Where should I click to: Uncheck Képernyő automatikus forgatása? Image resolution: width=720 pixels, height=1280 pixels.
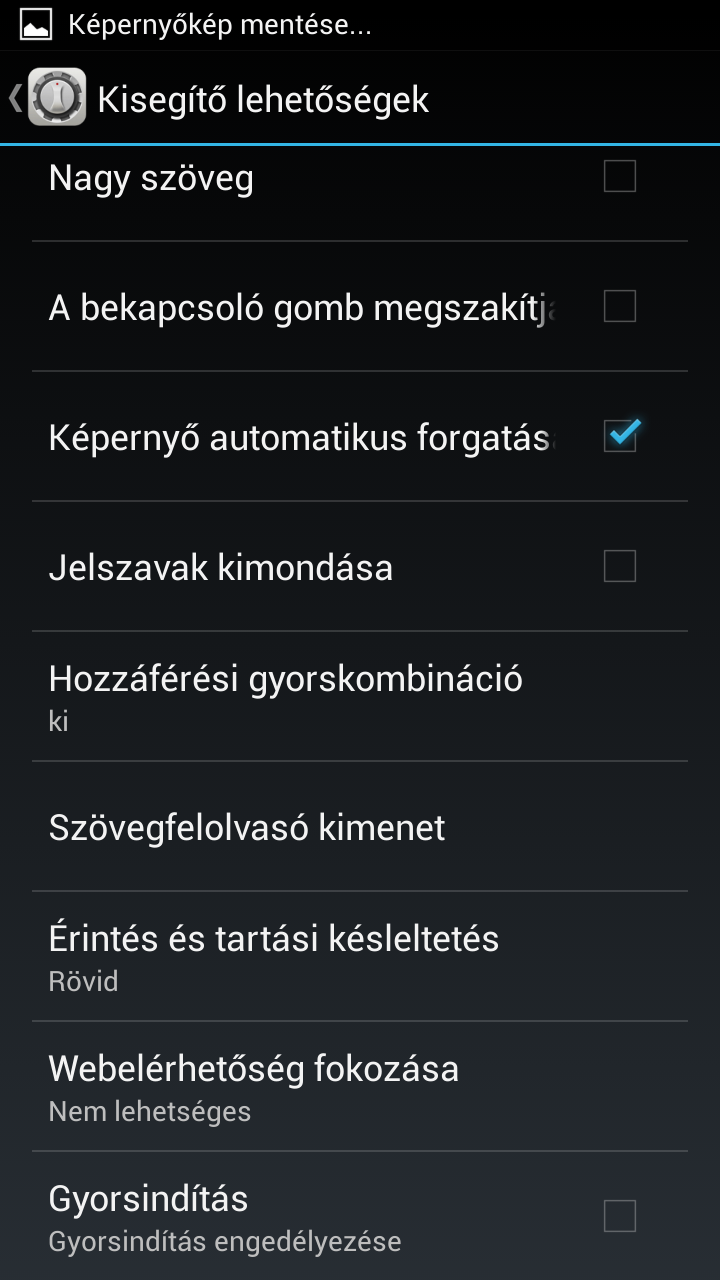coord(619,436)
